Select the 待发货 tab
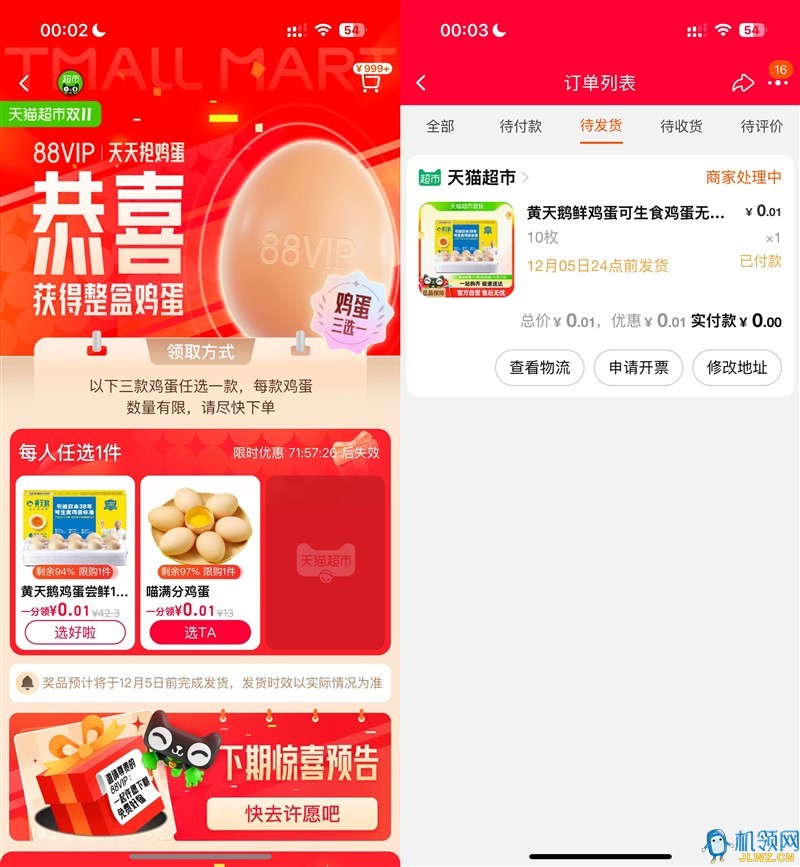Image resolution: width=800 pixels, height=867 pixels. point(601,126)
